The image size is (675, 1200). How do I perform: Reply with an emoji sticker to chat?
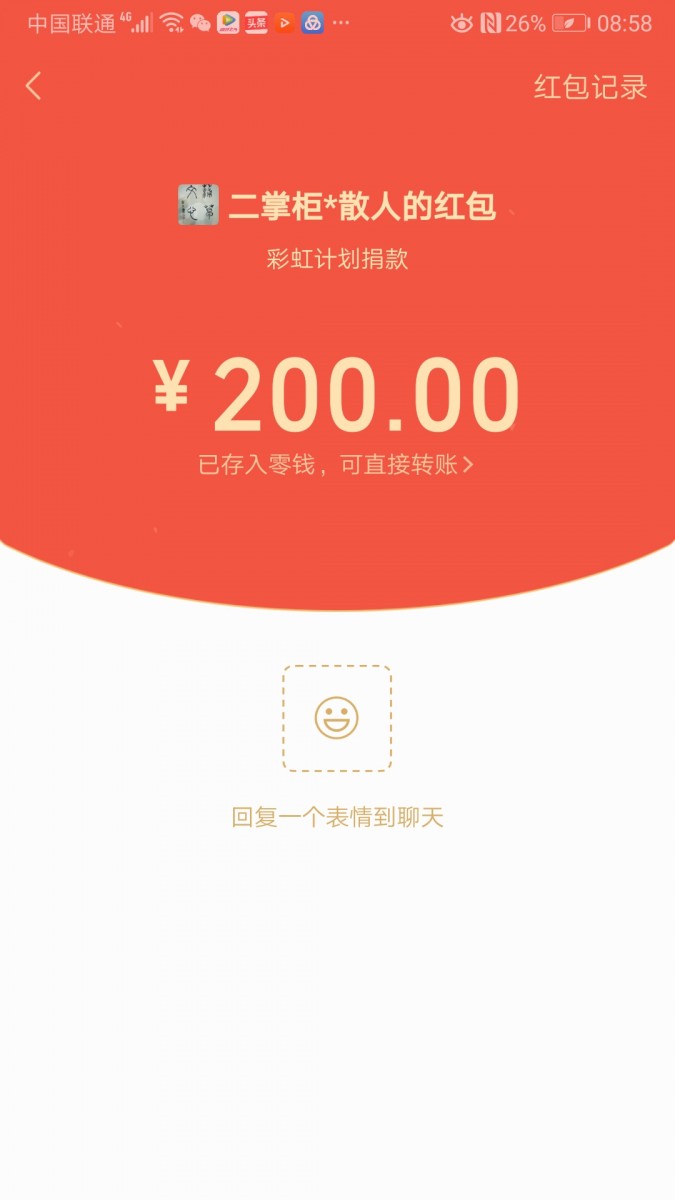point(337,718)
